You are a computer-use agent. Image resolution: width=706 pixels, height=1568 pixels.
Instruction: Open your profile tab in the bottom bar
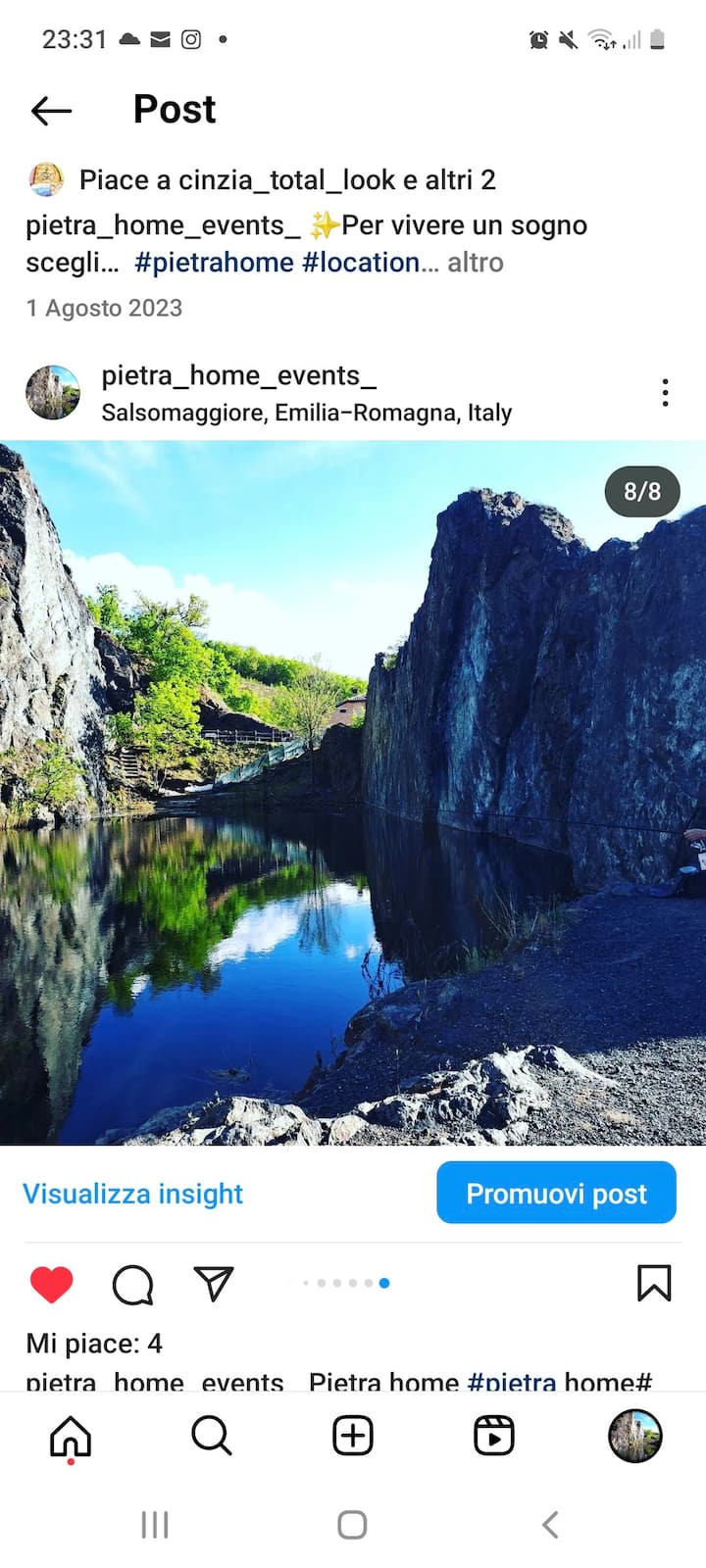pos(634,1437)
